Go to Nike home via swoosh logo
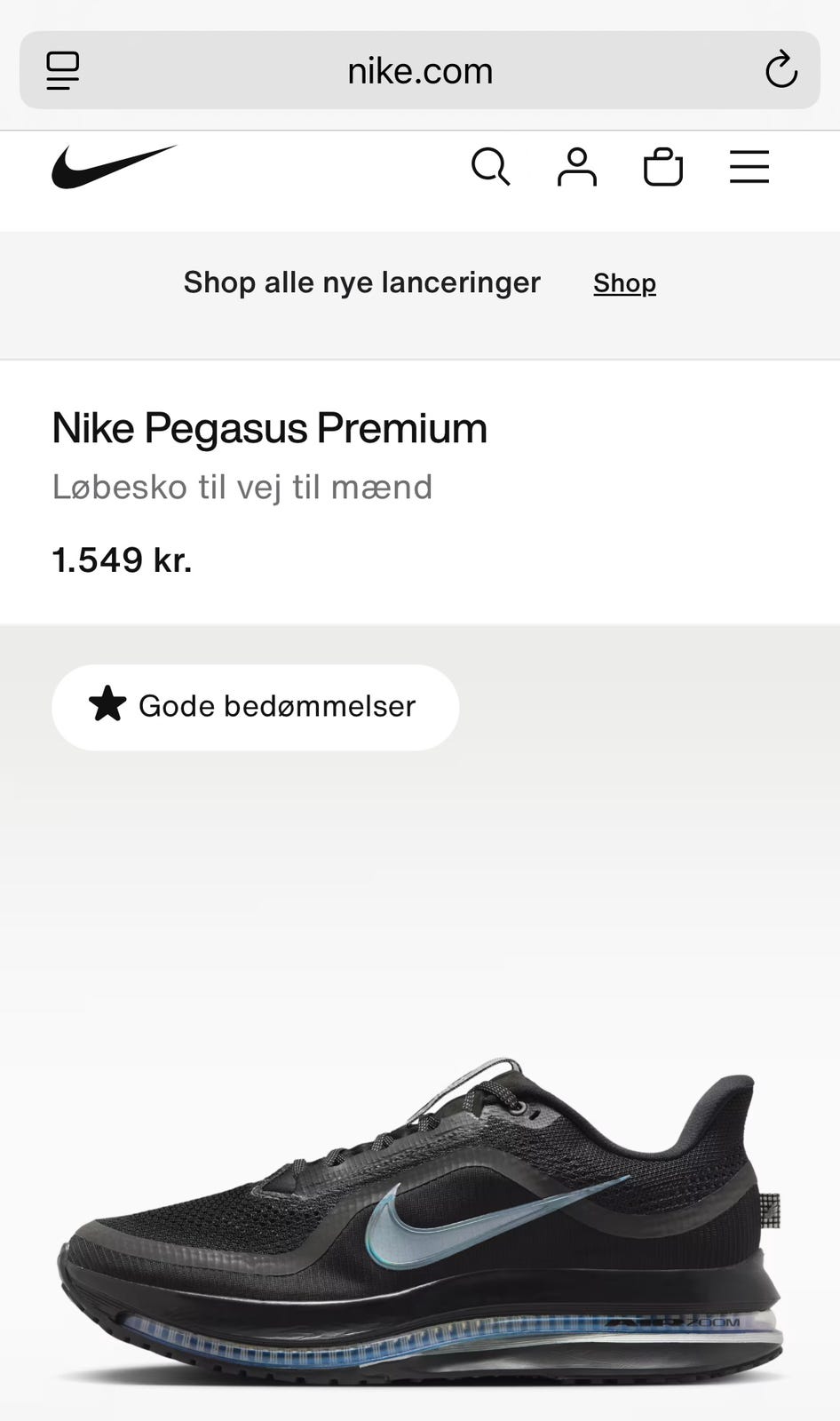840x1421 pixels. pyautogui.click(x=114, y=167)
